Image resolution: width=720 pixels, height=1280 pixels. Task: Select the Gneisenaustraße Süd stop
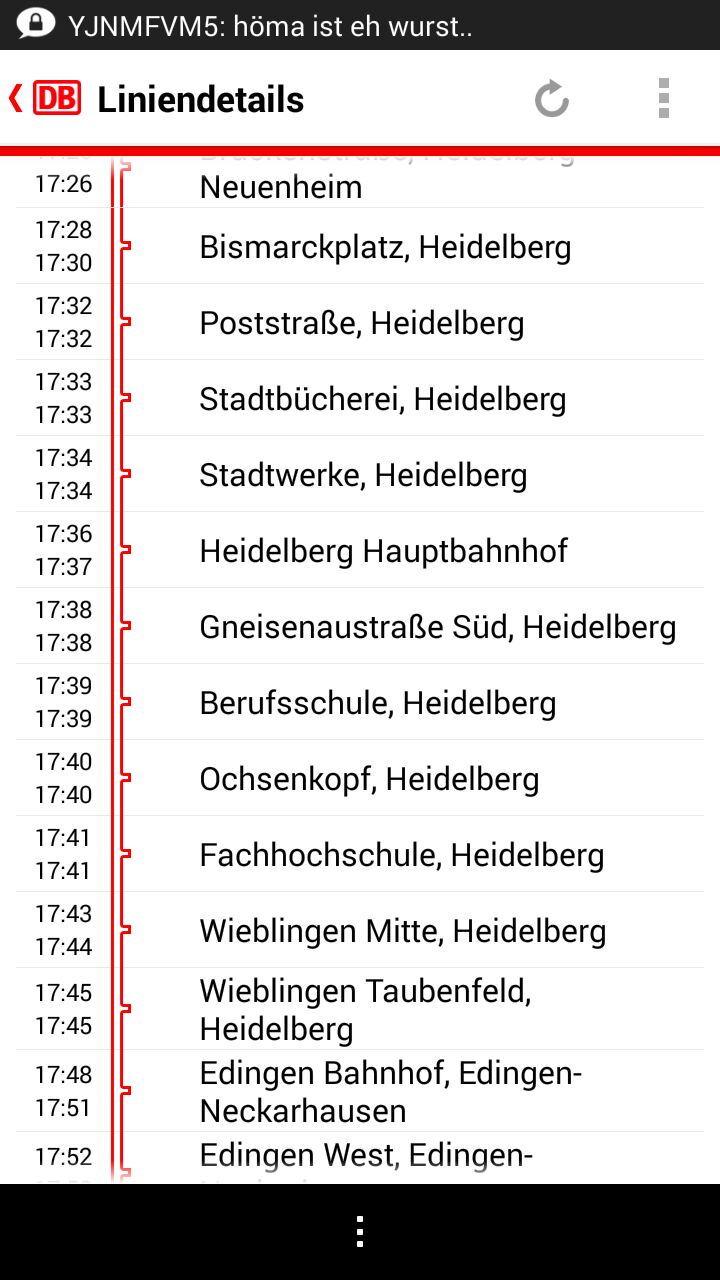[x=437, y=627]
